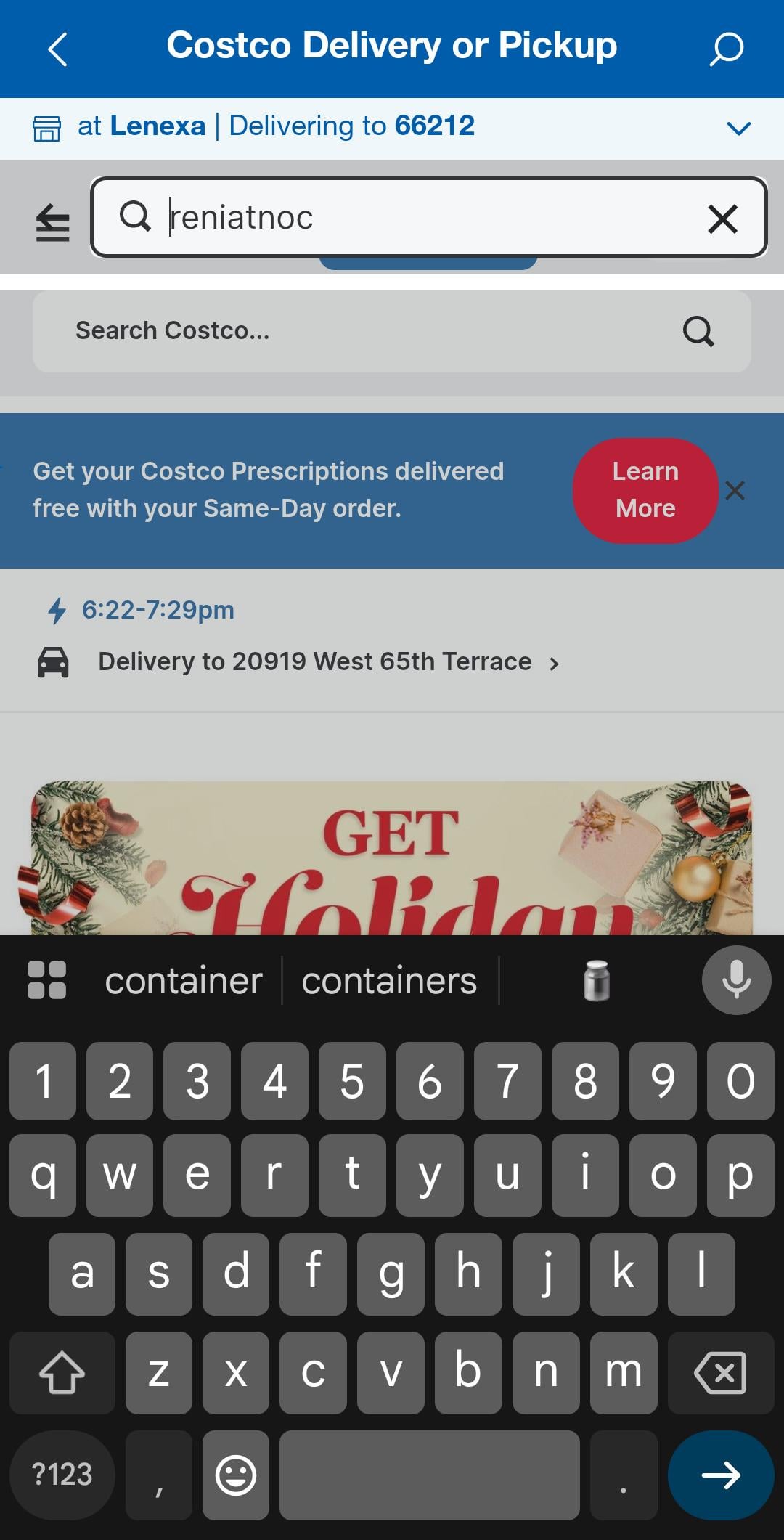Start voice input with the microphone
The height and width of the screenshot is (1540, 784).
(x=735, y=980)
